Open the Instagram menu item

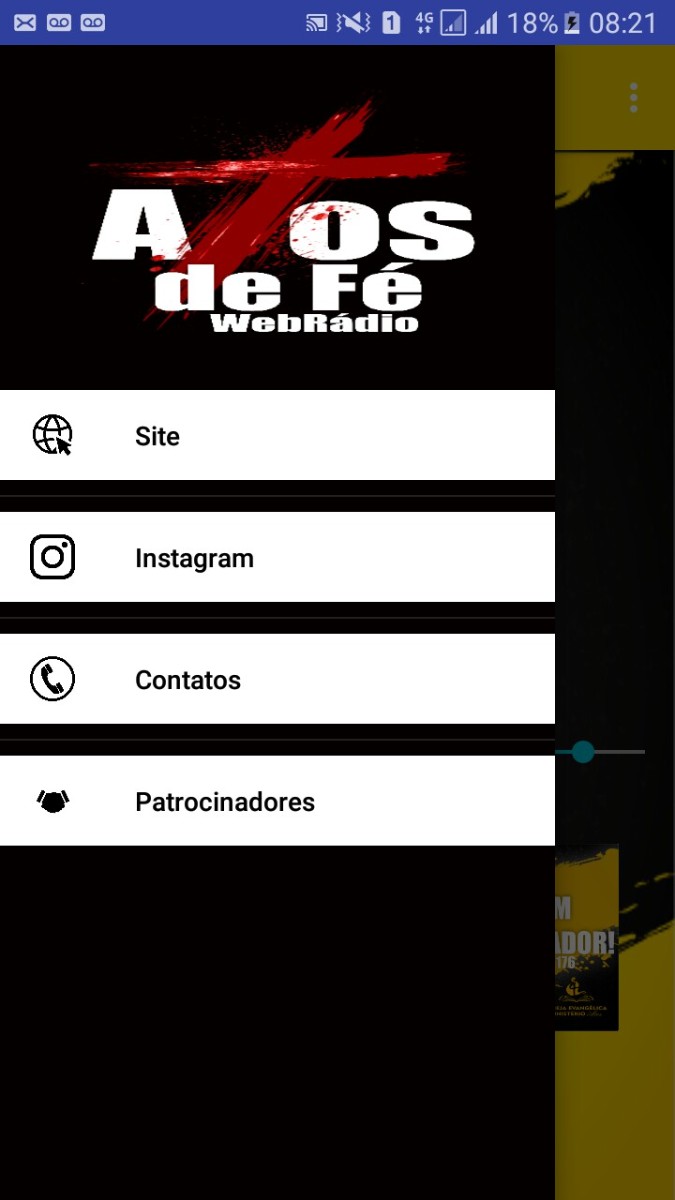pos(277,558)
